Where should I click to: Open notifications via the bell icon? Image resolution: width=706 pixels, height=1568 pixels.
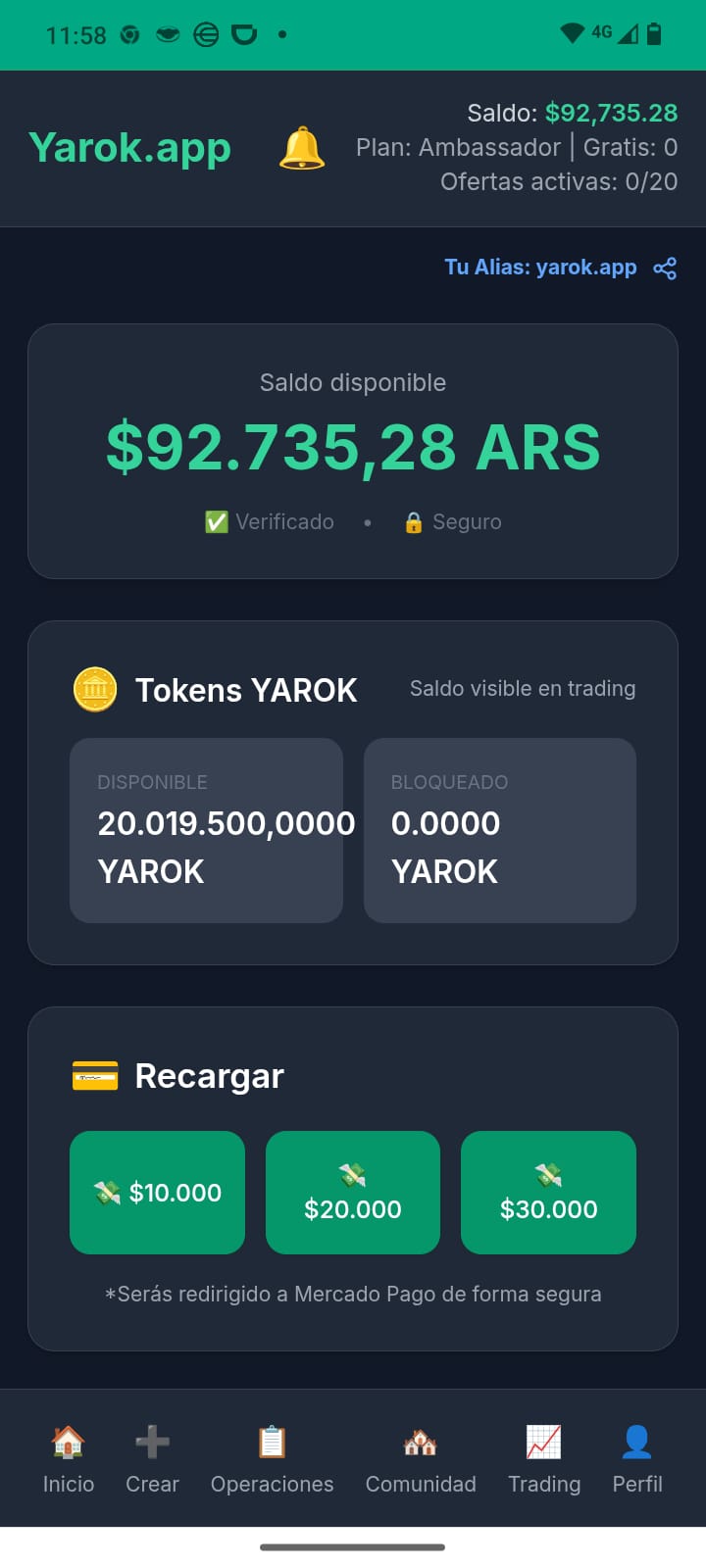tap(302, 148)
